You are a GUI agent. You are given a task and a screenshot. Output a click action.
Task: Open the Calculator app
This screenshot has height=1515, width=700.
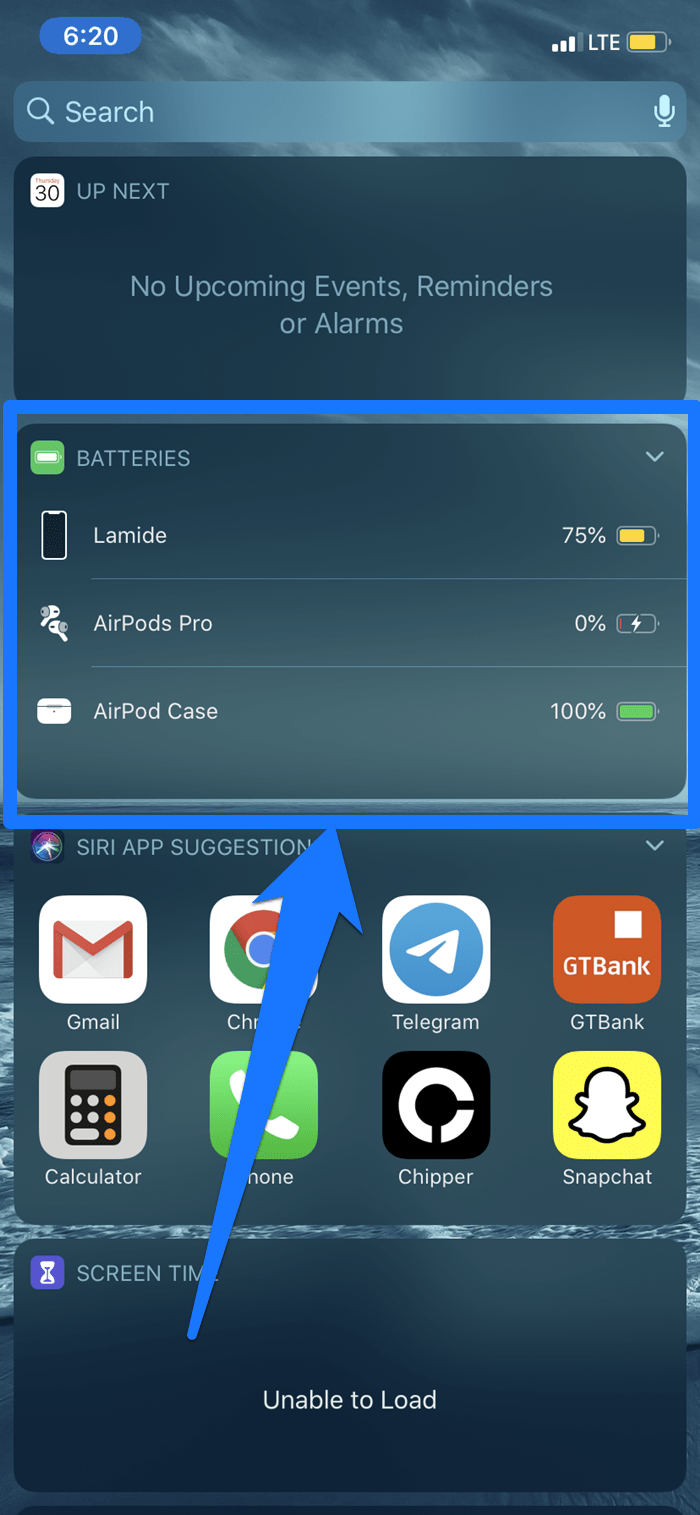(93, 1105)
